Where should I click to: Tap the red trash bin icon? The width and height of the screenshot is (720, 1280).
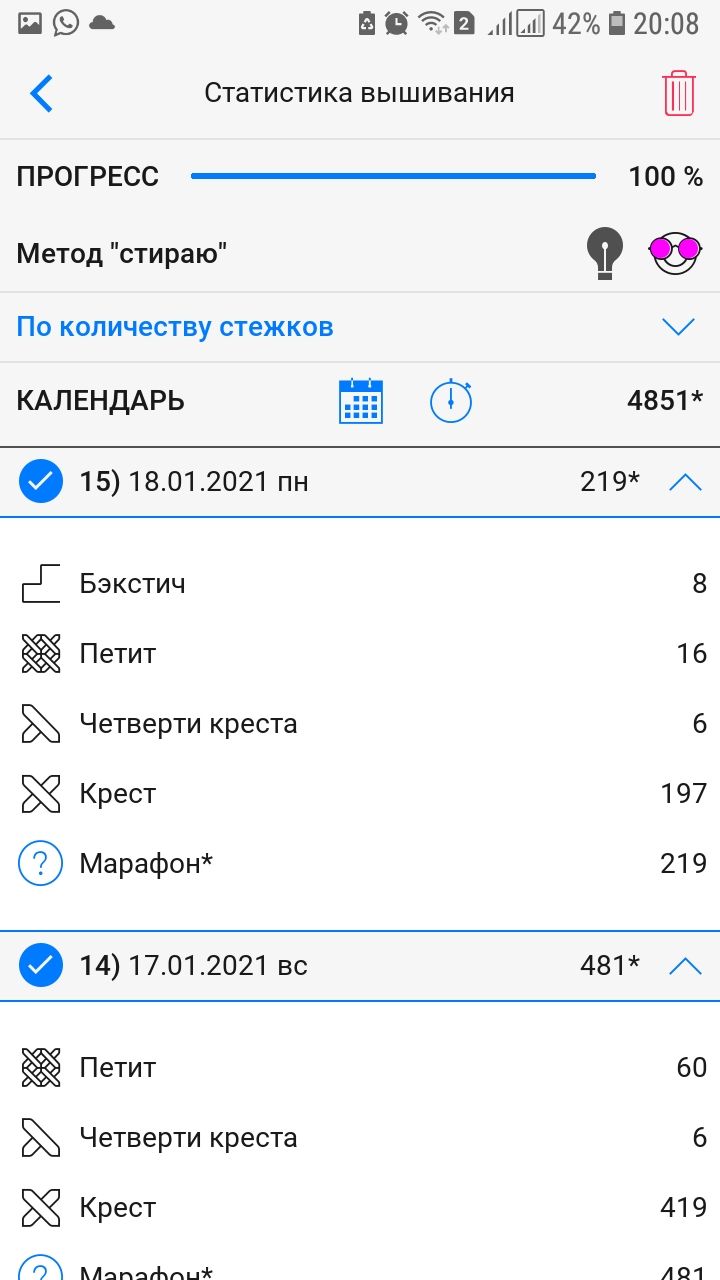(x=678, y=93)
